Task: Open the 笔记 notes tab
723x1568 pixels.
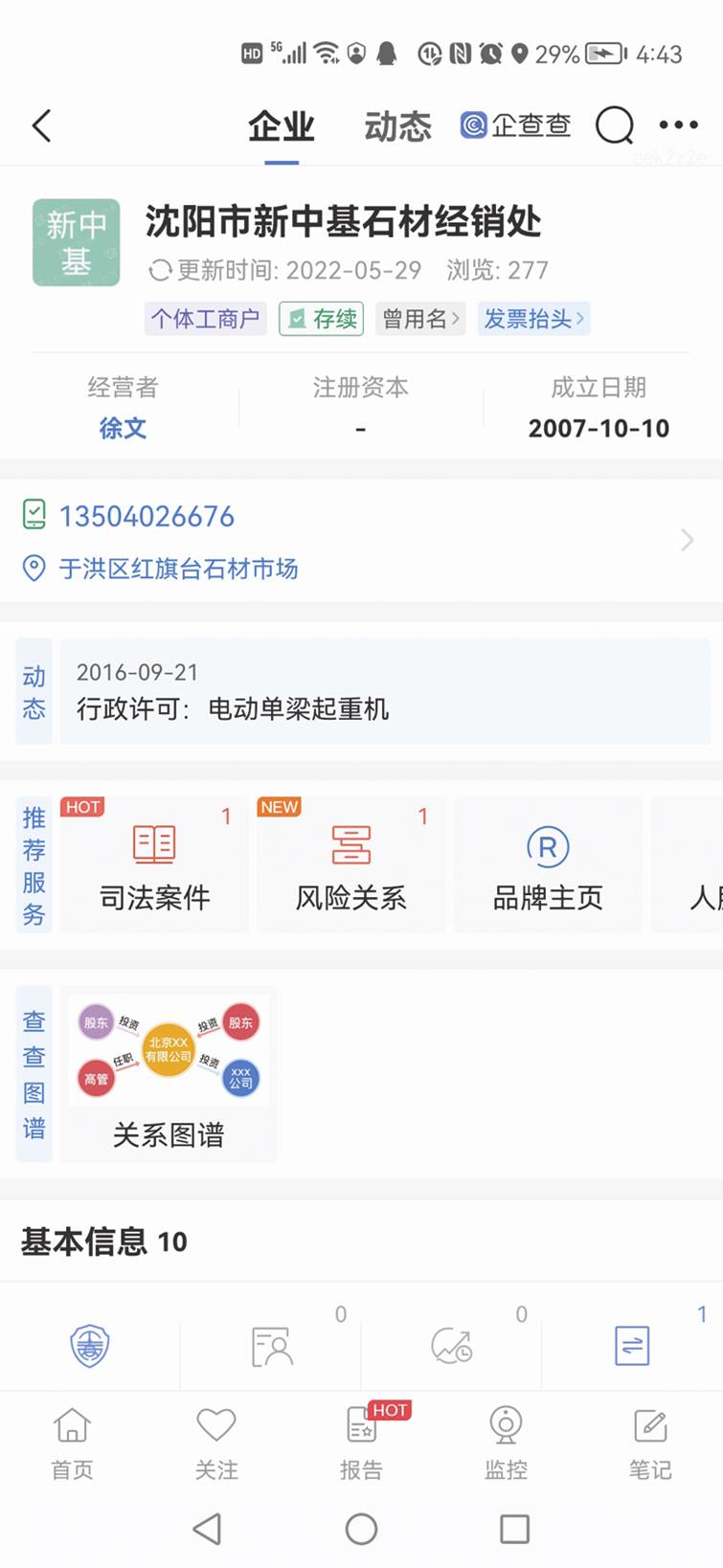Action: click(x=650, y=1443)
